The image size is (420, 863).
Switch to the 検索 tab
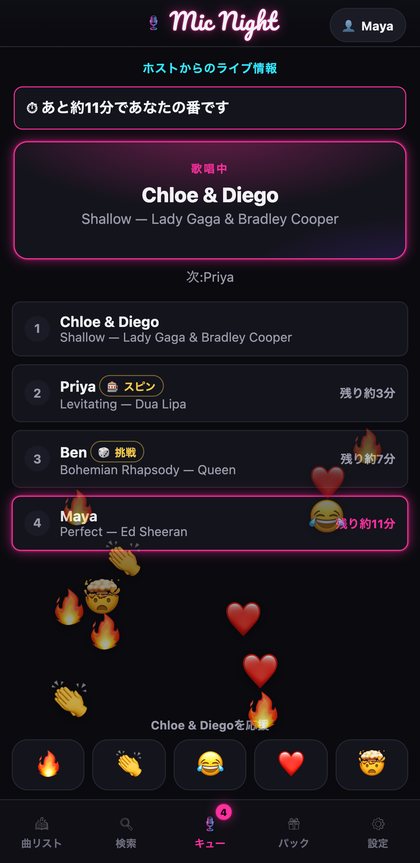(126, 833)
